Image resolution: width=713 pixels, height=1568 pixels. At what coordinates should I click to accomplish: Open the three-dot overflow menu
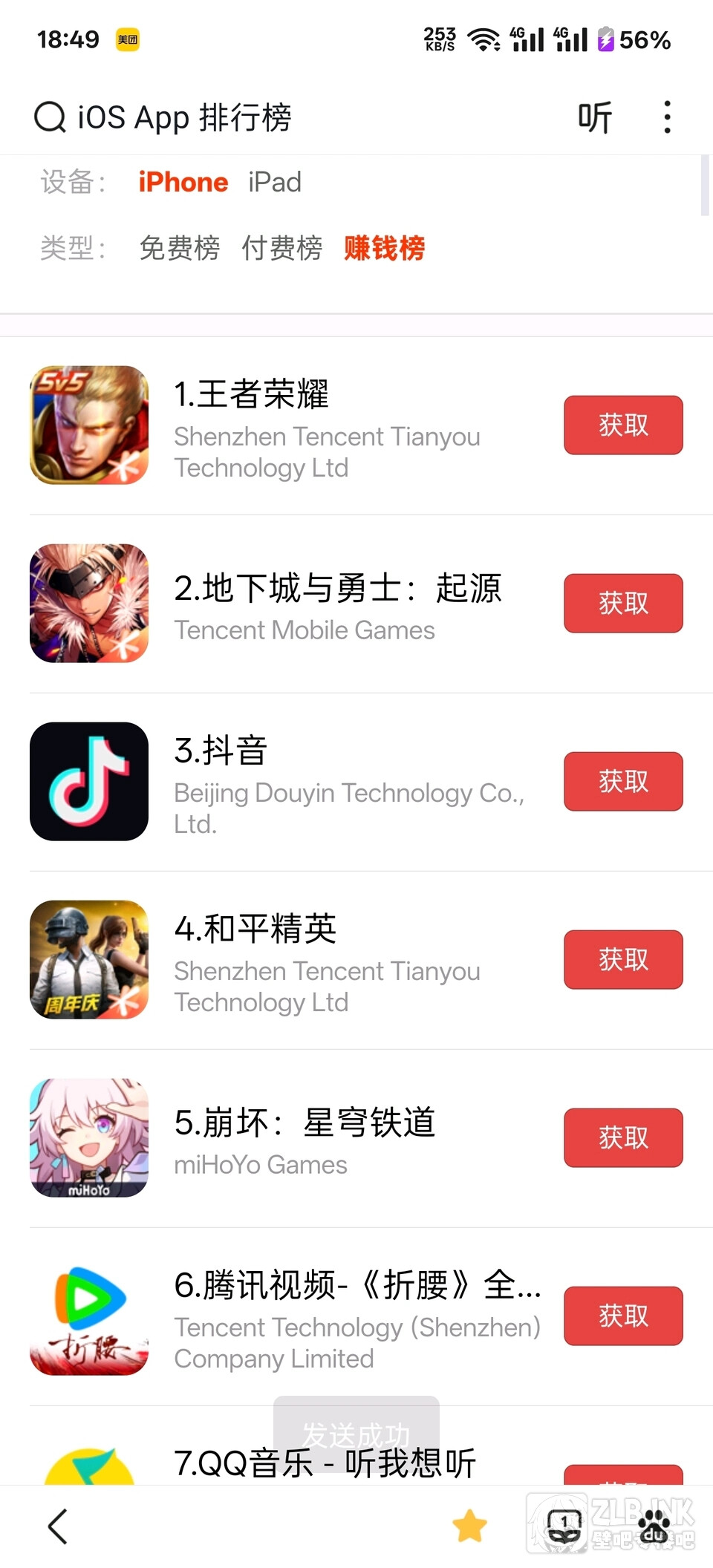[667, 117]
